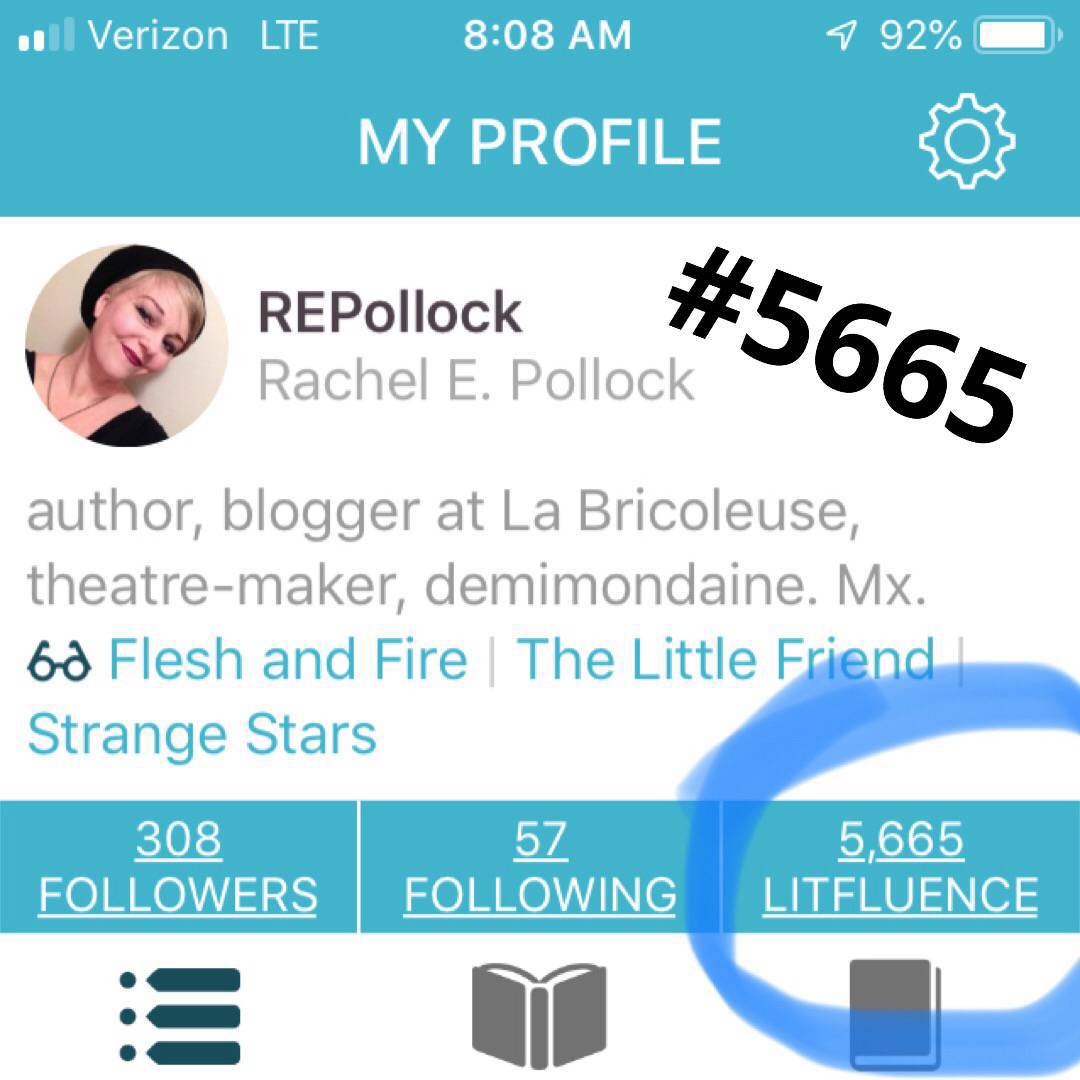View the 57 Following list
Image resolution: width=1080 pixels, height=1080 pixels.
pyautogui.click(x=540, y=866)
